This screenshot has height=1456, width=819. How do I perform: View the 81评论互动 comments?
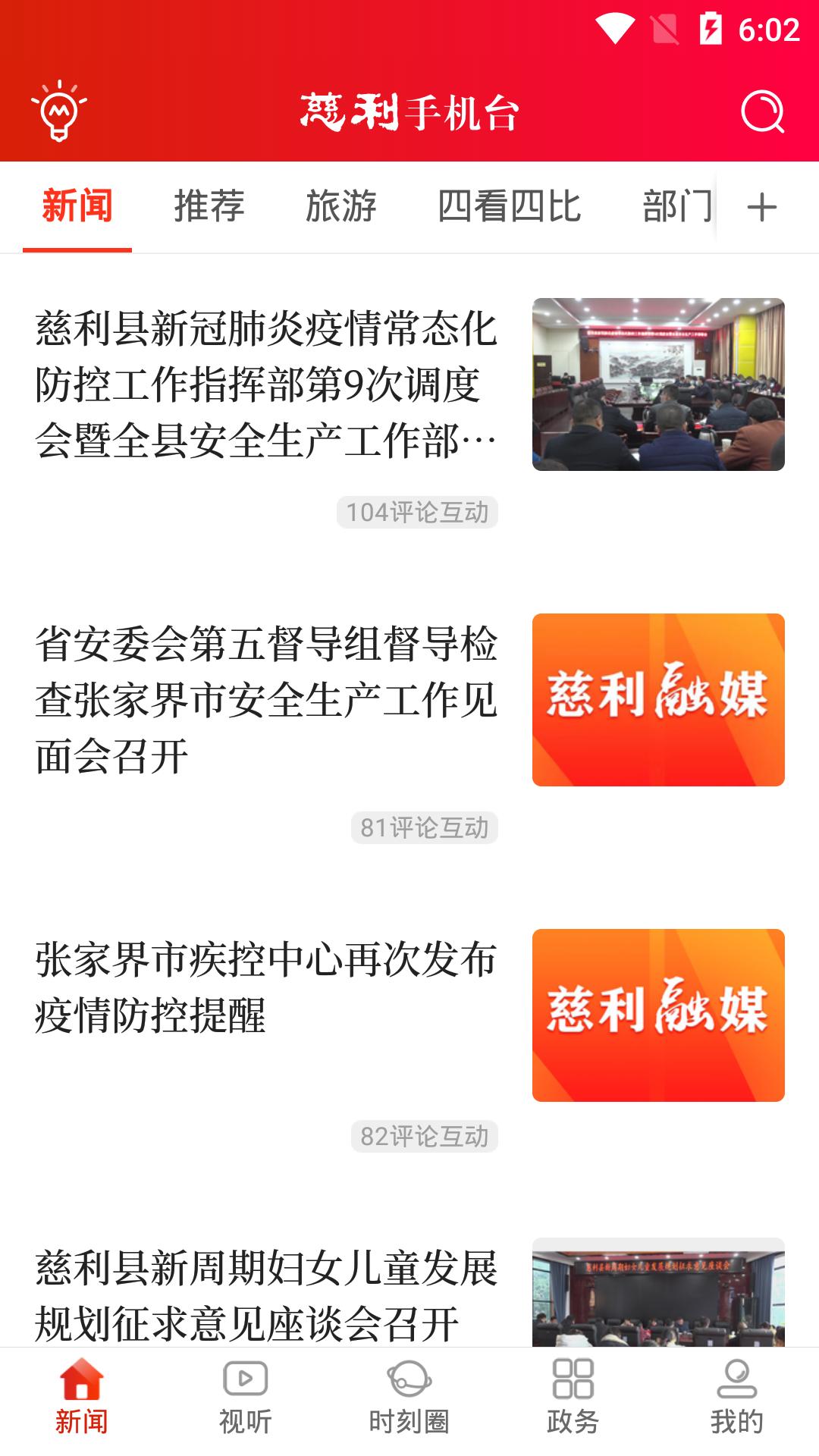424,828
